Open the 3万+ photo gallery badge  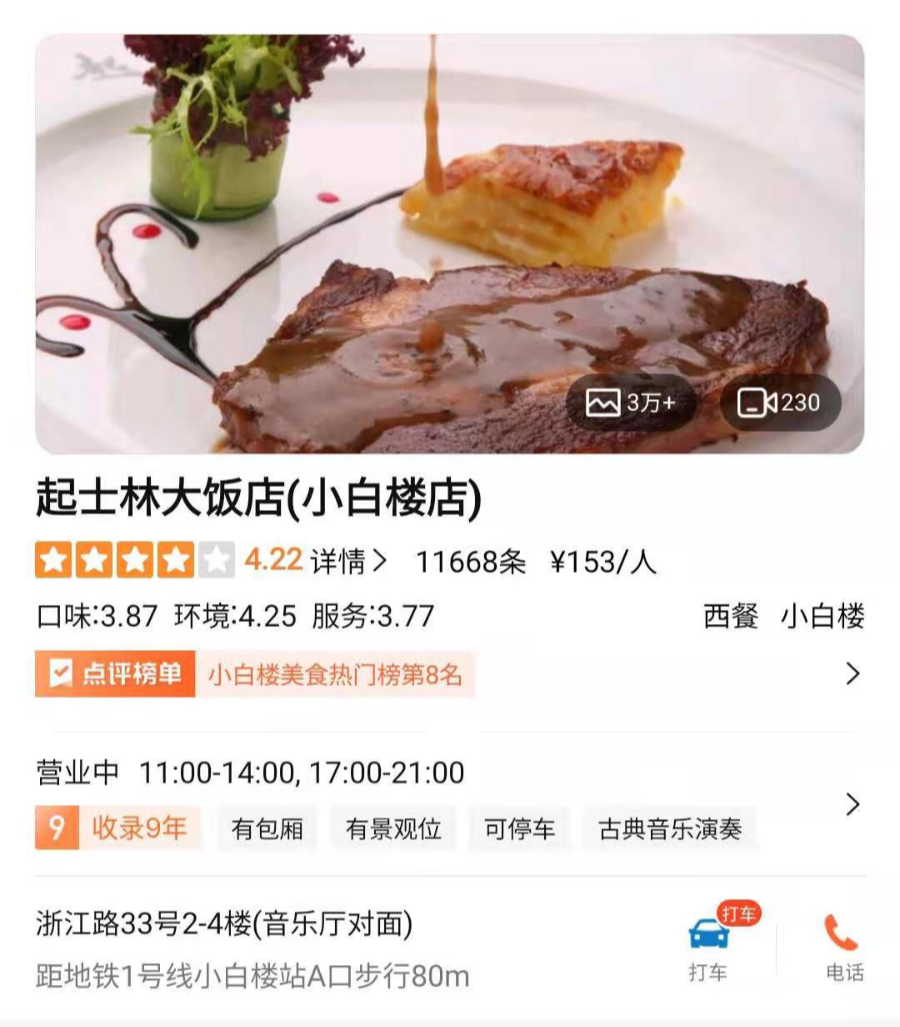tap(631, 402)
